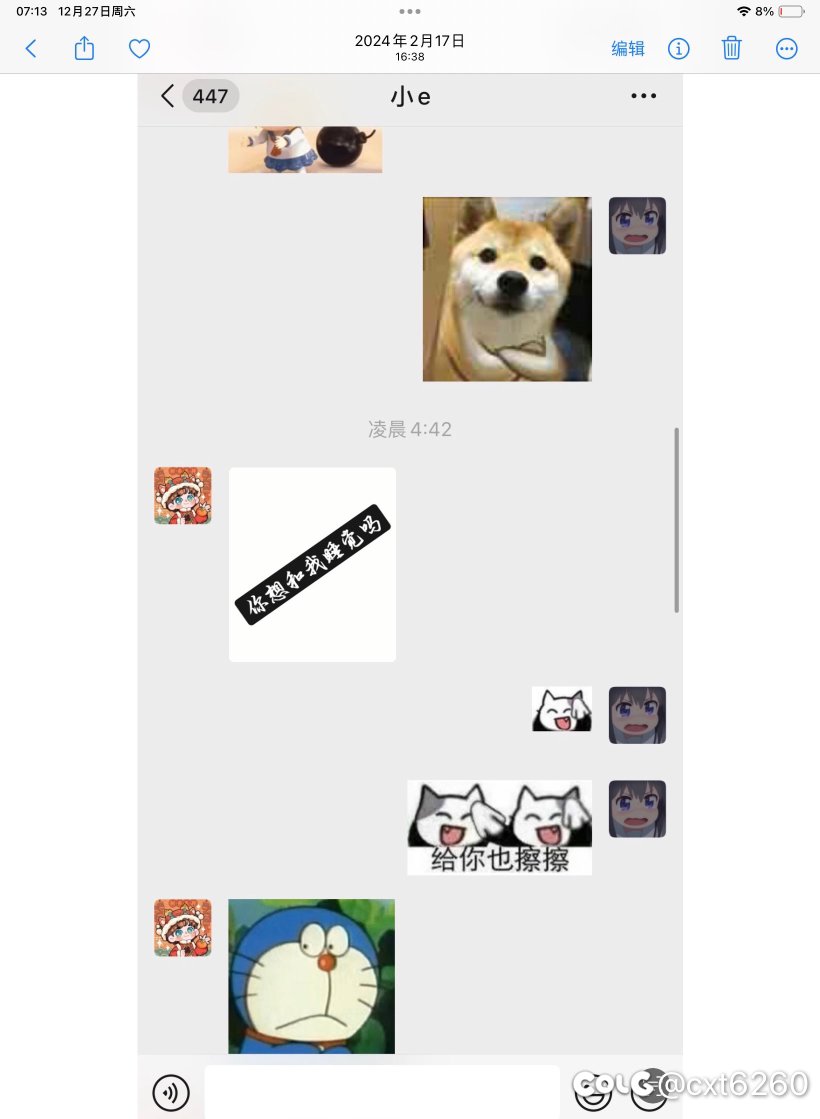Favorite this photo with the heart
Image resolution: width=820 pixels, height=1119 pixels.
pos(139,48)
